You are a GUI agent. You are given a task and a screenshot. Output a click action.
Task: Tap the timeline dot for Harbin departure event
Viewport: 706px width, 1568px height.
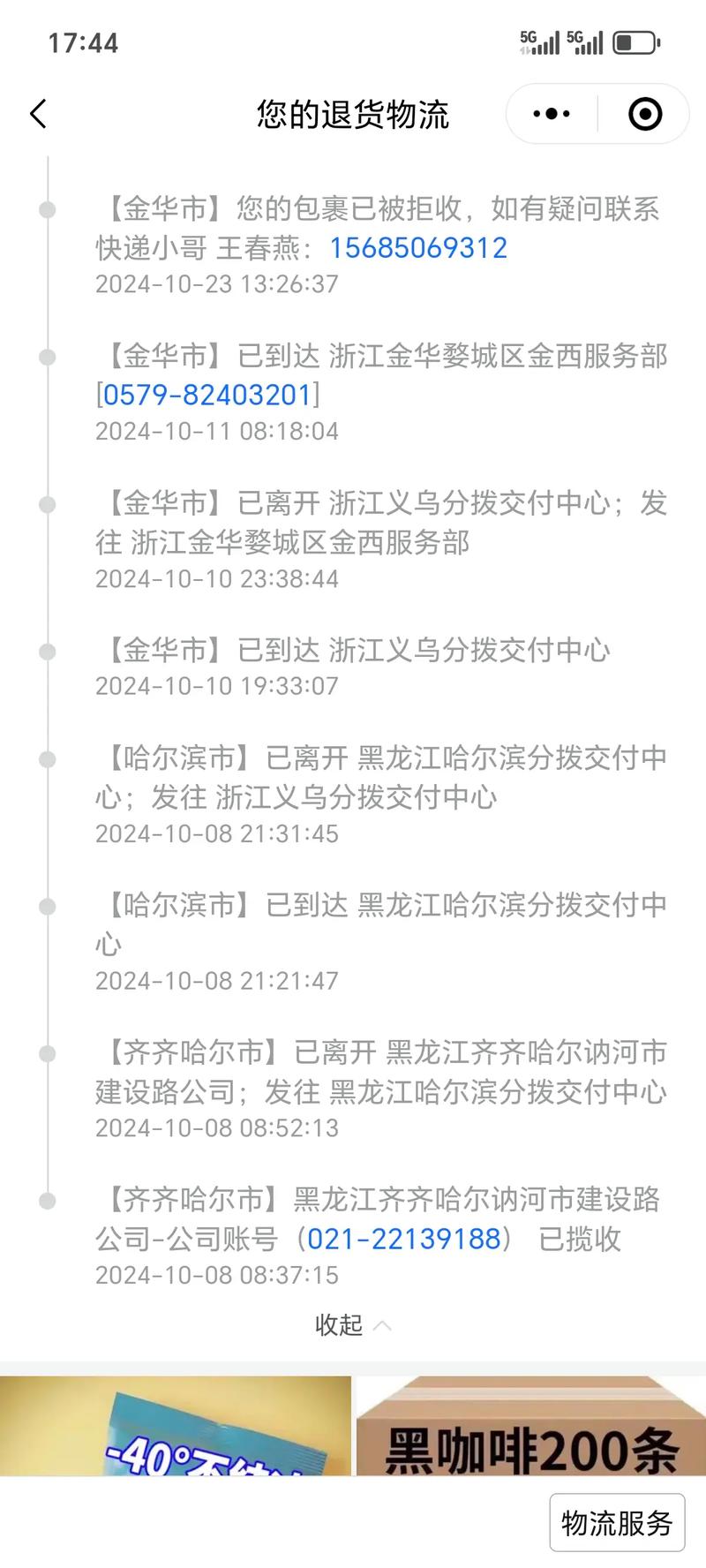tap(46, 761)
